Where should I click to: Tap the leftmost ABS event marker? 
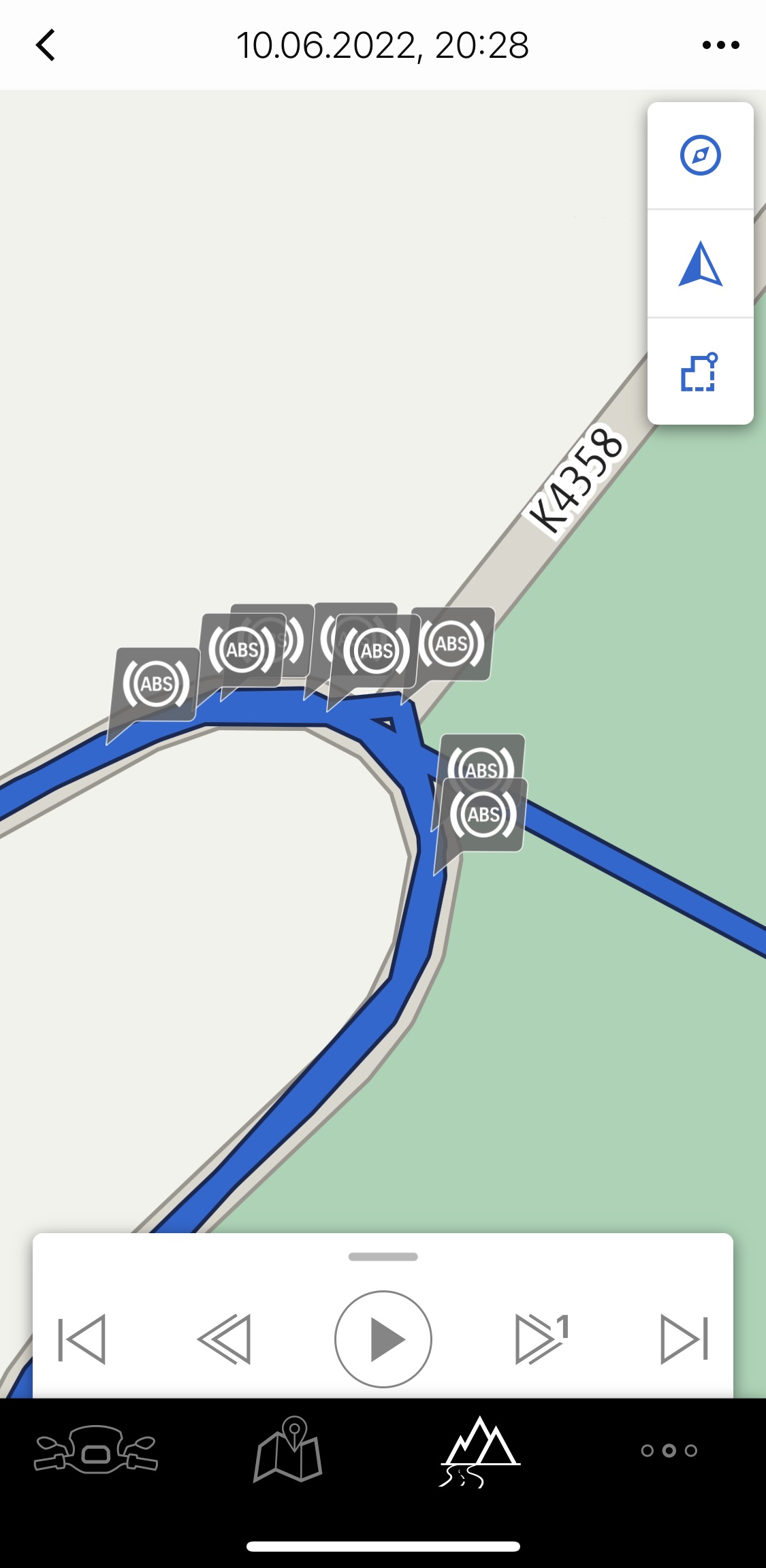(x=156, y=684)
